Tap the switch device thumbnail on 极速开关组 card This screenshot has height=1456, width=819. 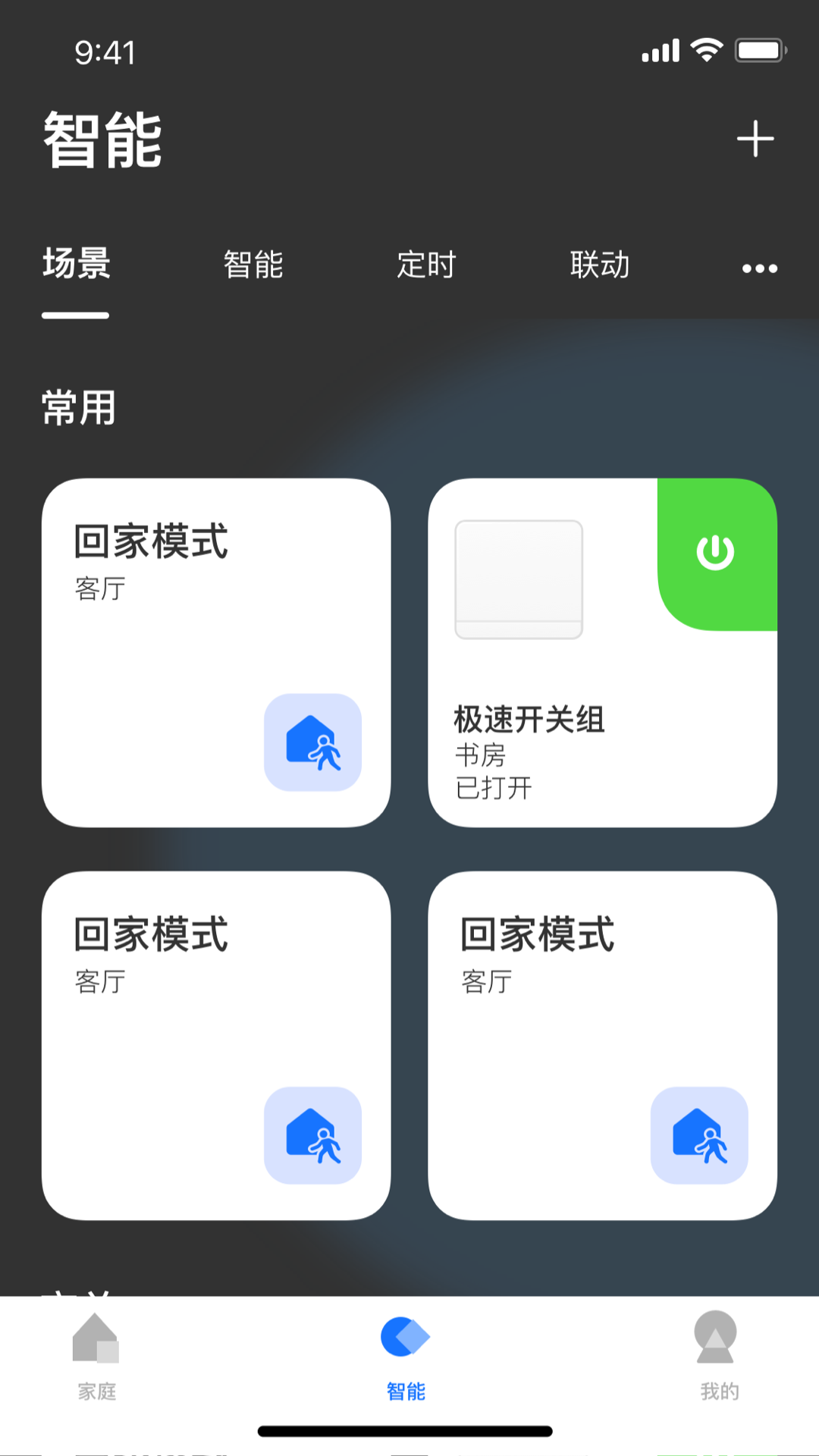point(519,579)
